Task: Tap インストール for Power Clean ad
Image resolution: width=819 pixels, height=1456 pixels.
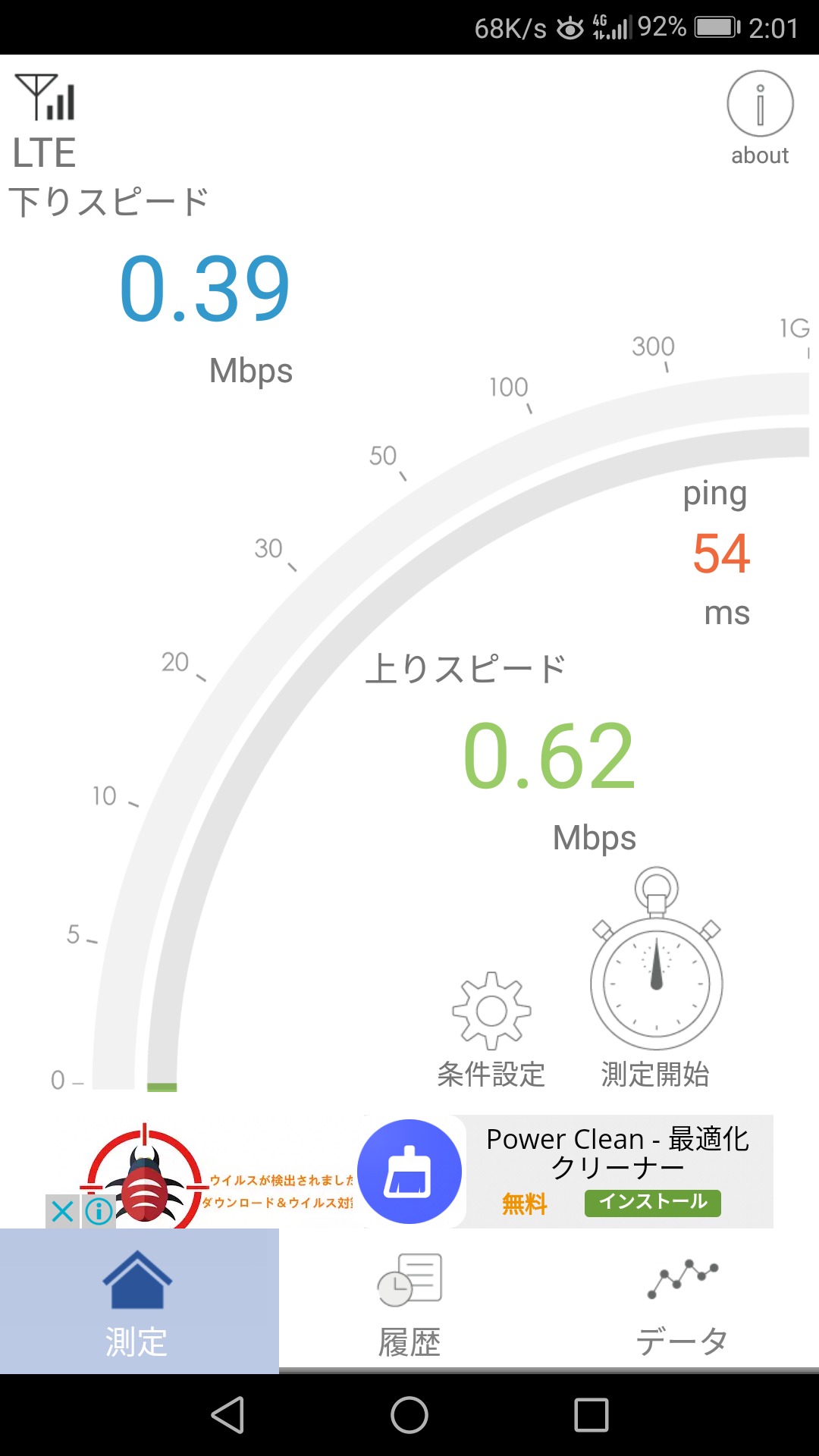Action: [x=652, y=1203]
